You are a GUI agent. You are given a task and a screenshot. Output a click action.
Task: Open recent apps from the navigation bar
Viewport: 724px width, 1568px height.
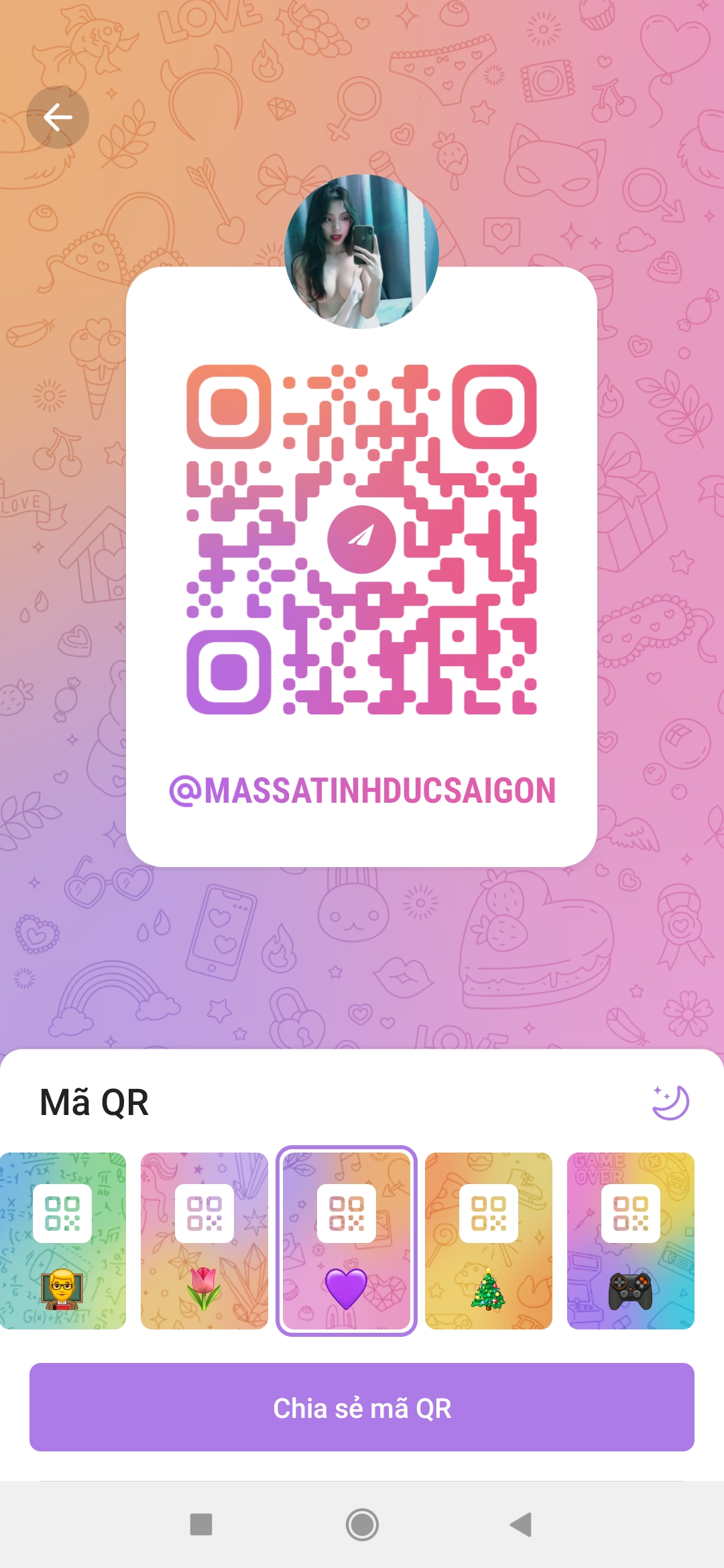[x=201, y=1524]
